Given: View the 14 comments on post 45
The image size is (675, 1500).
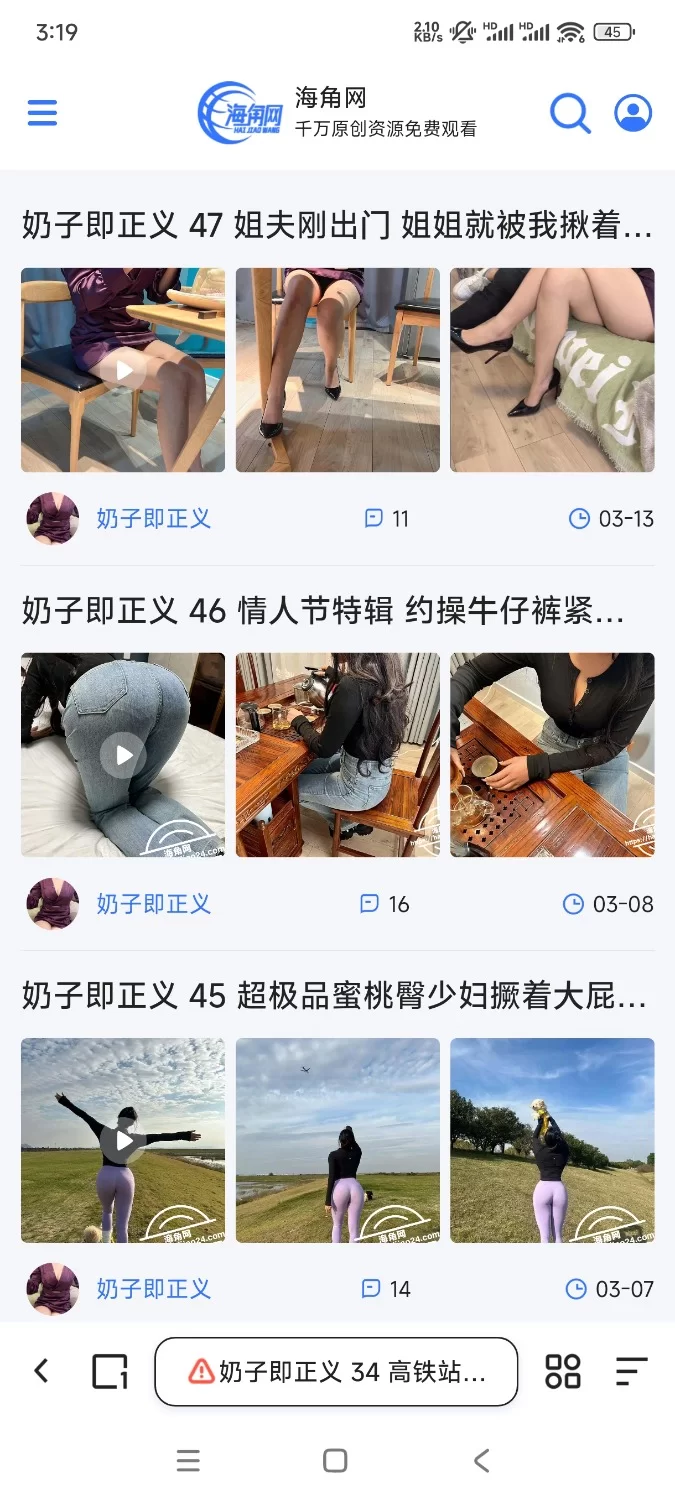Looking at the screenshot, I should 386,1289.
